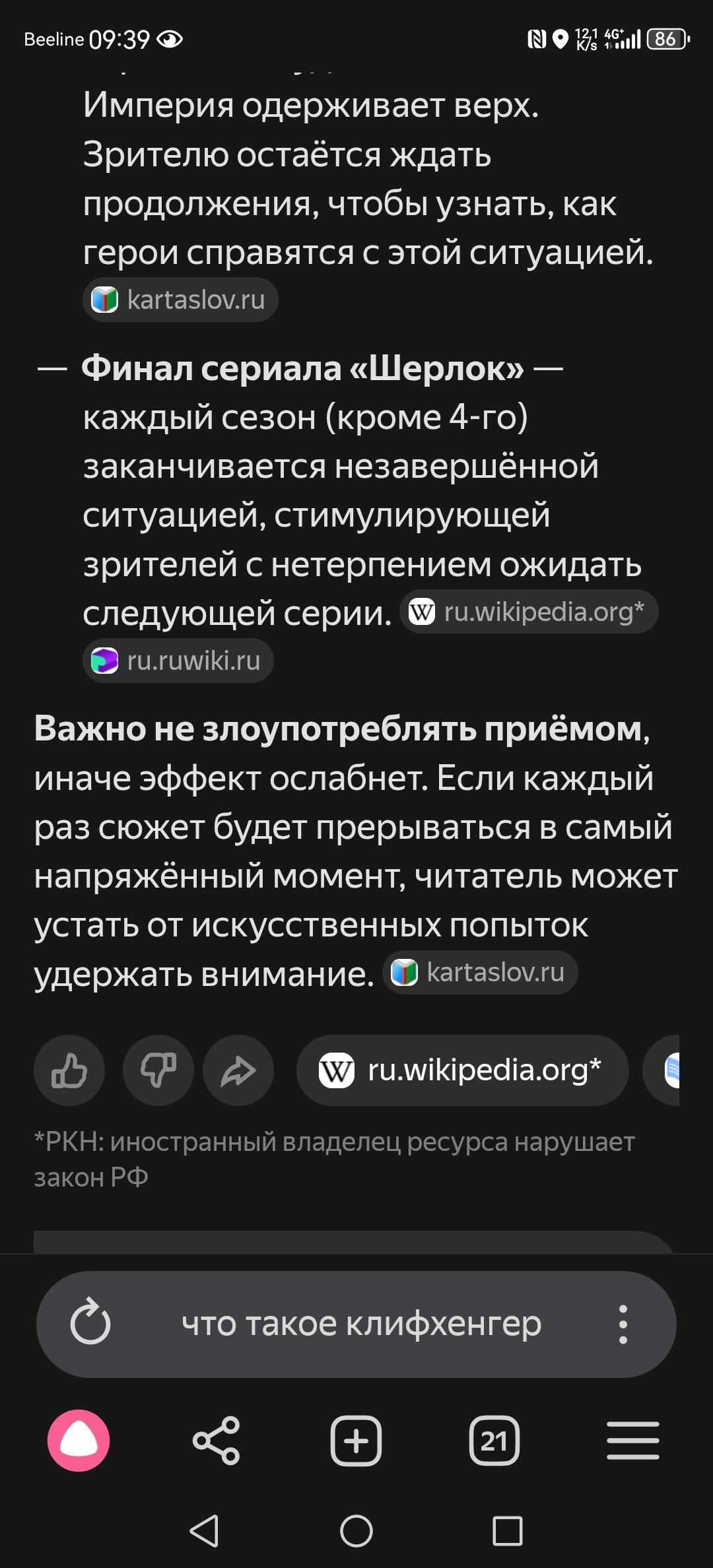Image resolution: width=713 pixels, height=1568 pixels.
Task: Share this page from the bottom toolbar
Action: (x=217, y=1441)
